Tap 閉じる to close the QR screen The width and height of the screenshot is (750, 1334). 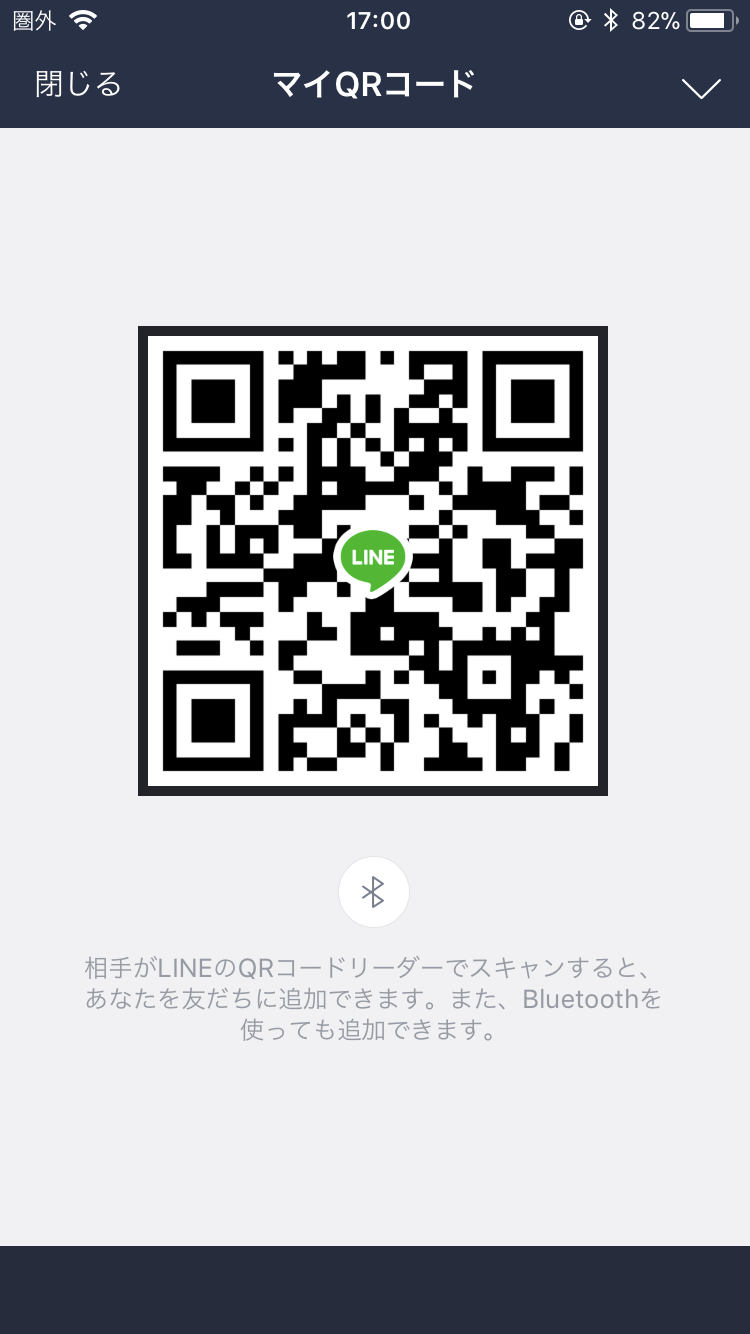click(78, 84)
